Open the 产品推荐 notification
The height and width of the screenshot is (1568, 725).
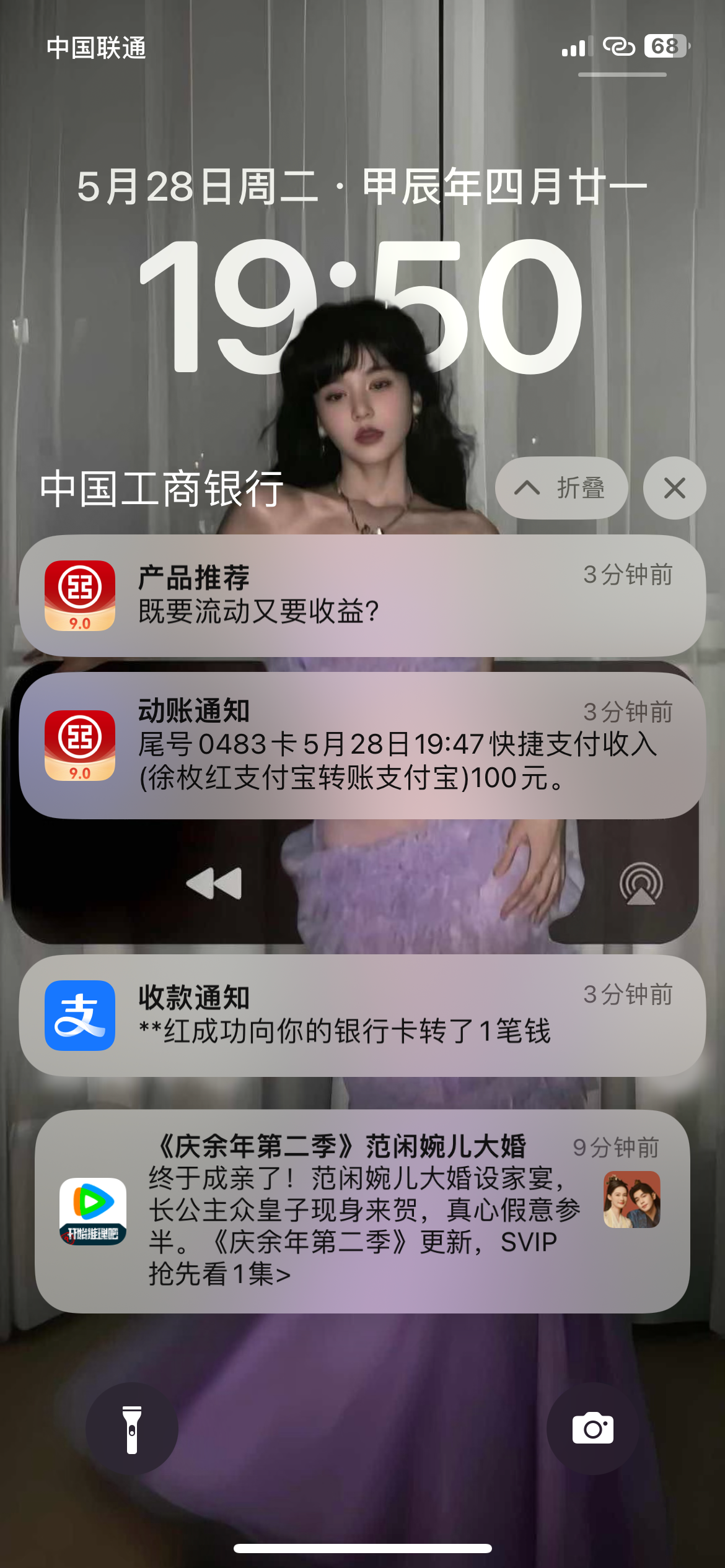coord(362,595)
